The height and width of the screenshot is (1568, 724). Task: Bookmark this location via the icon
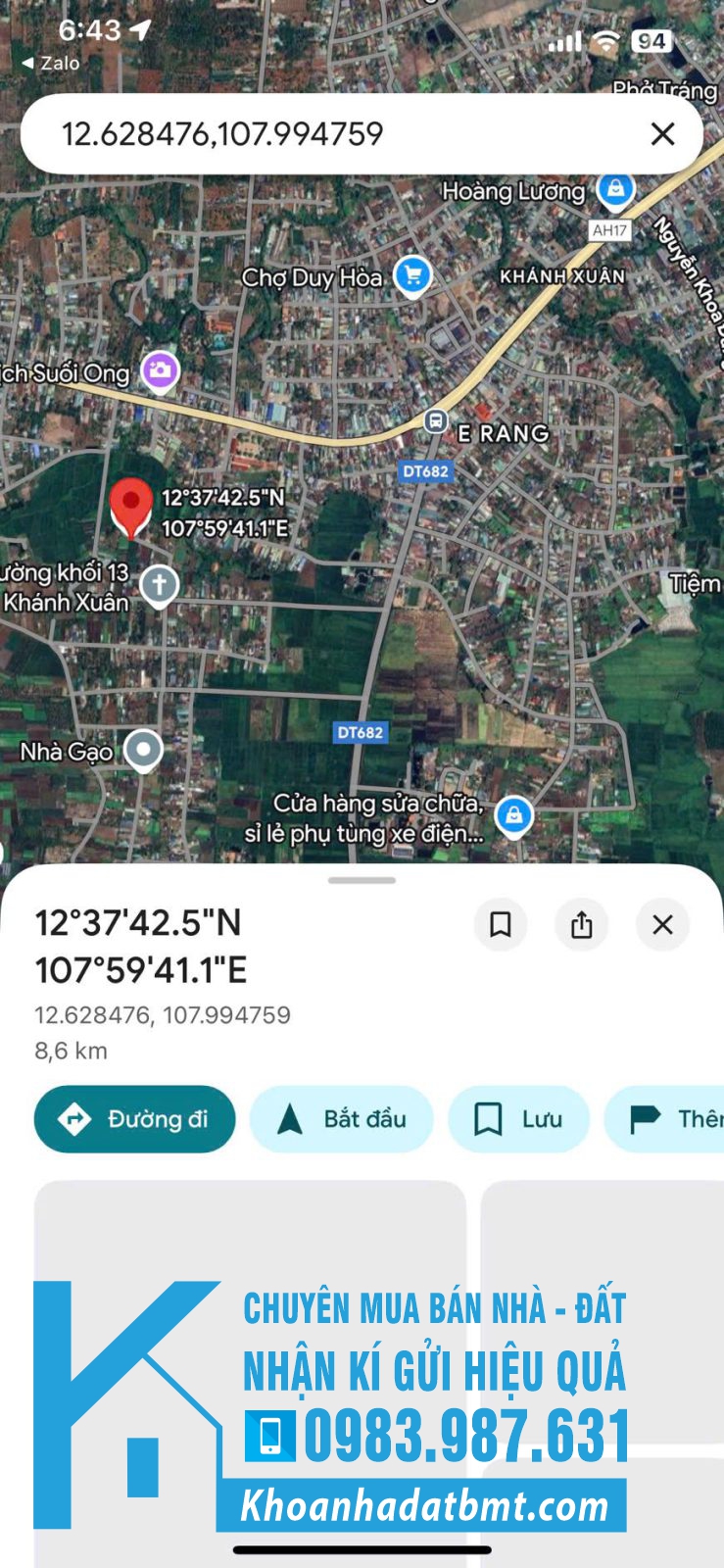[500, 924]
